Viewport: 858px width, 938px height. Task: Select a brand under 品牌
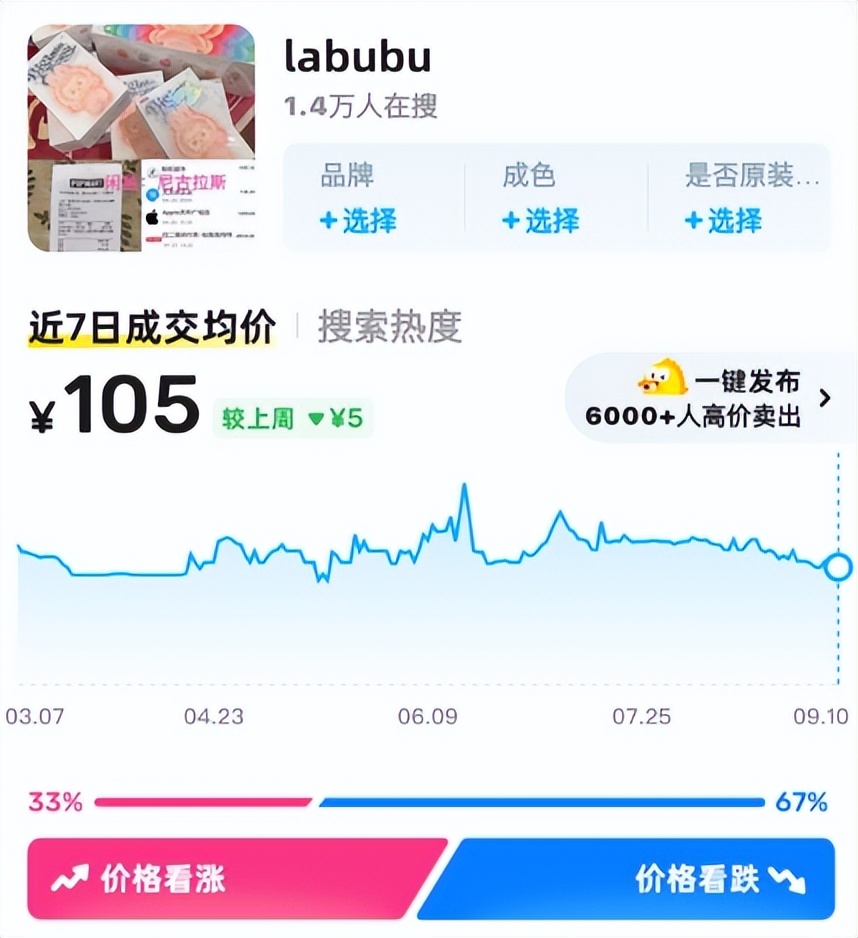pos(358,220)
